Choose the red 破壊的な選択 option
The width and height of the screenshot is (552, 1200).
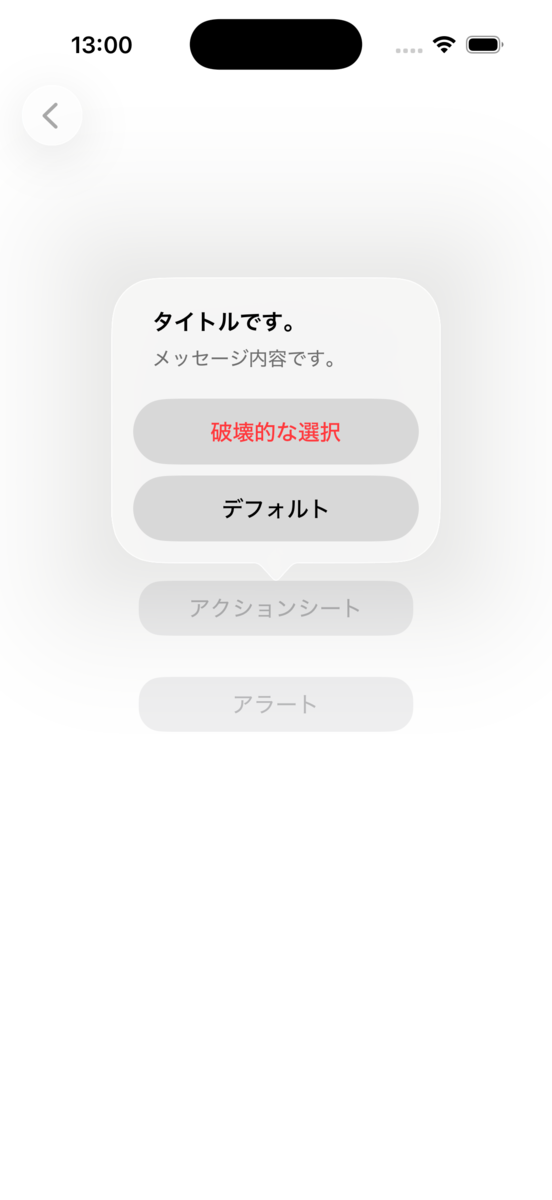pyautogui.click(x=276, y=432)
